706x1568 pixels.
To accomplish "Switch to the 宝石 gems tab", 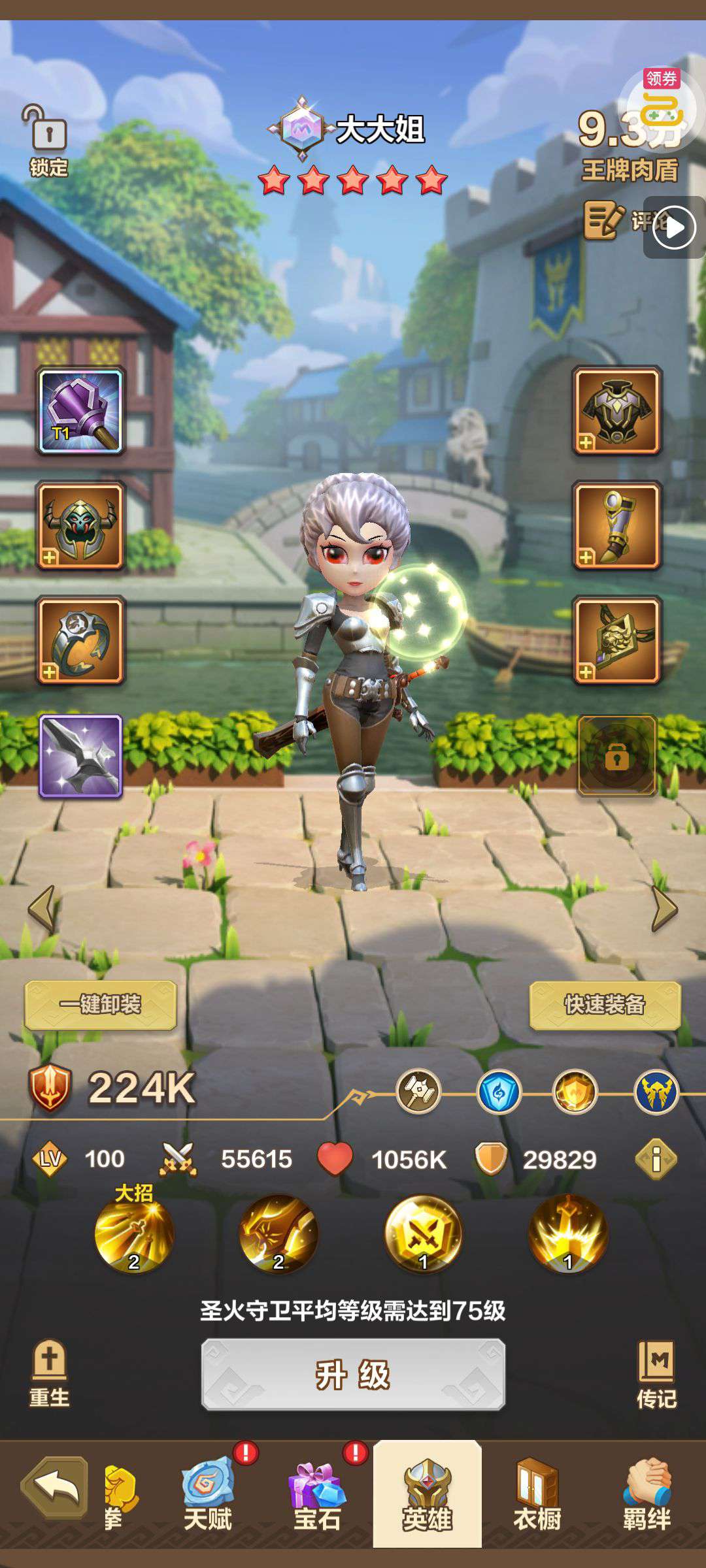I will point(317,1496).
